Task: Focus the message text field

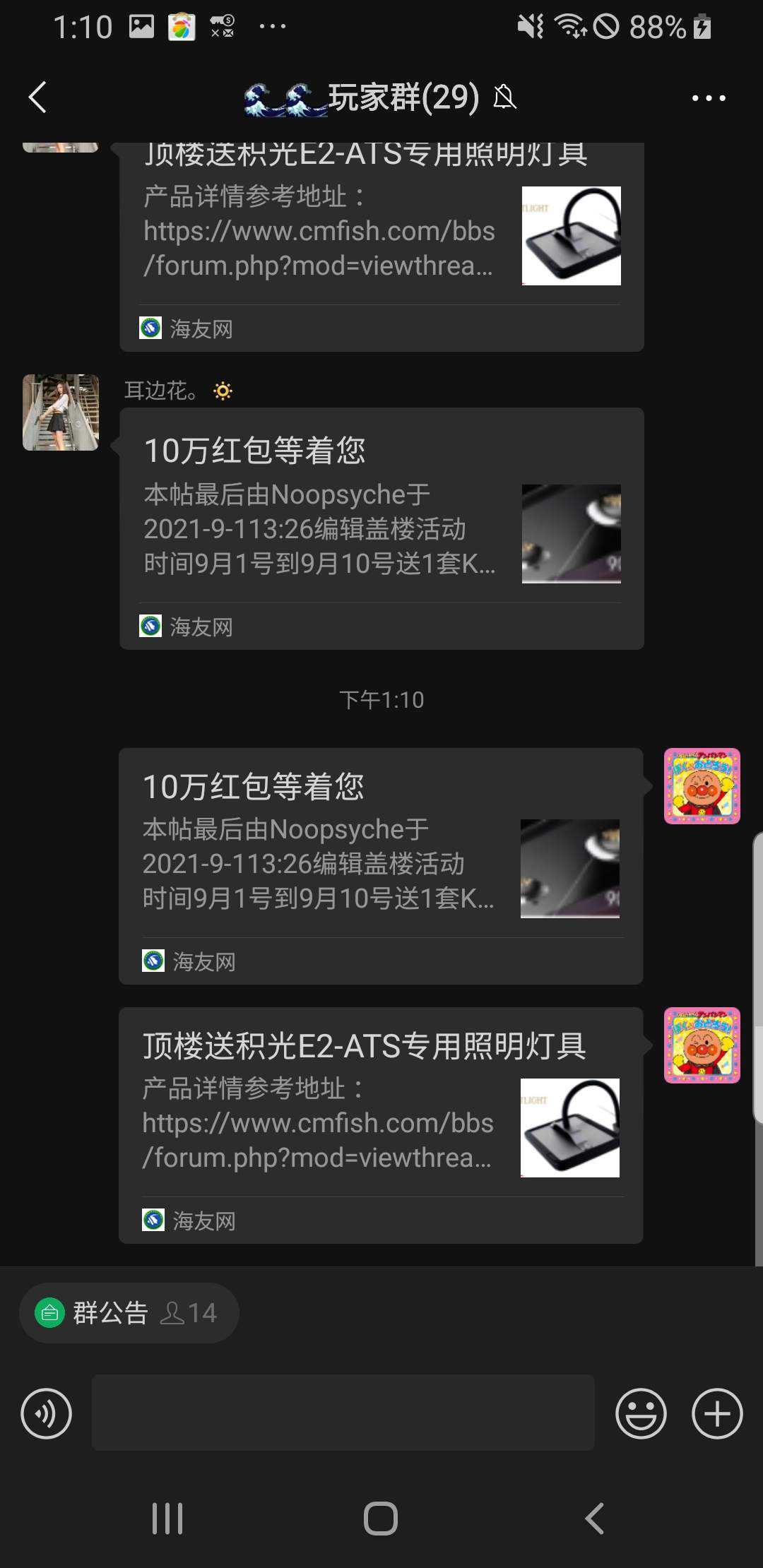Action: tap(343, 1413)
